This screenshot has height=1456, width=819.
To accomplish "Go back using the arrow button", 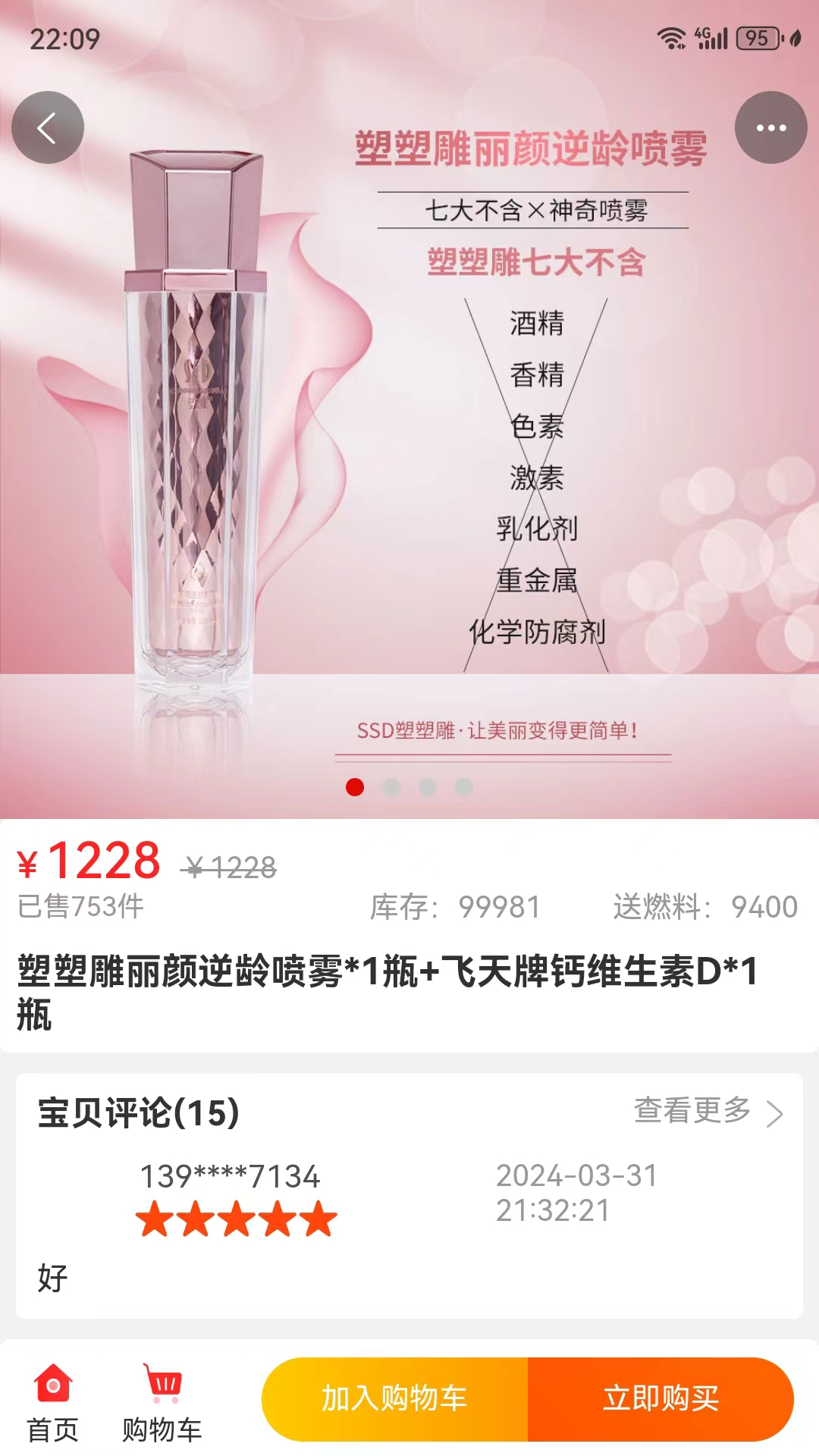I will coord(47,127).
